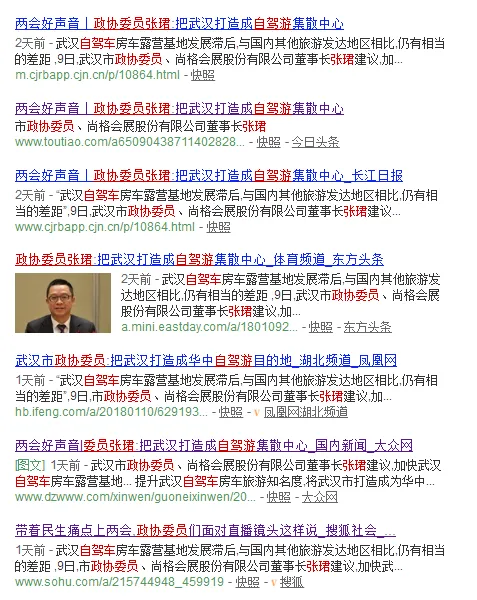Image resolution: width=477 pixels, height=600 pixels.
Task: Tap the 搜狐 source link
Action: tap(291, 582)
